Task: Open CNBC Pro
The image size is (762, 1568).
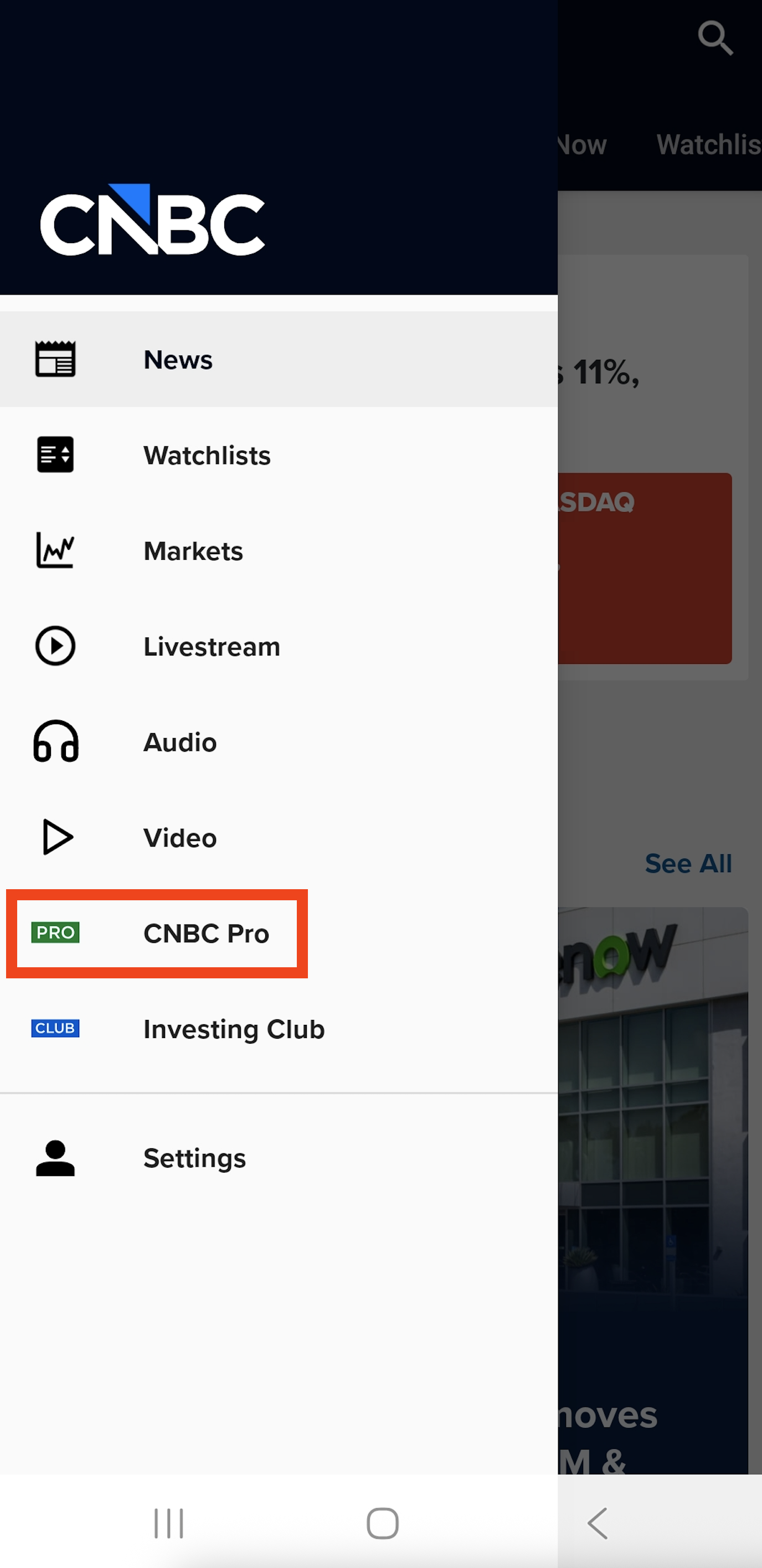Action: [205, 933]
